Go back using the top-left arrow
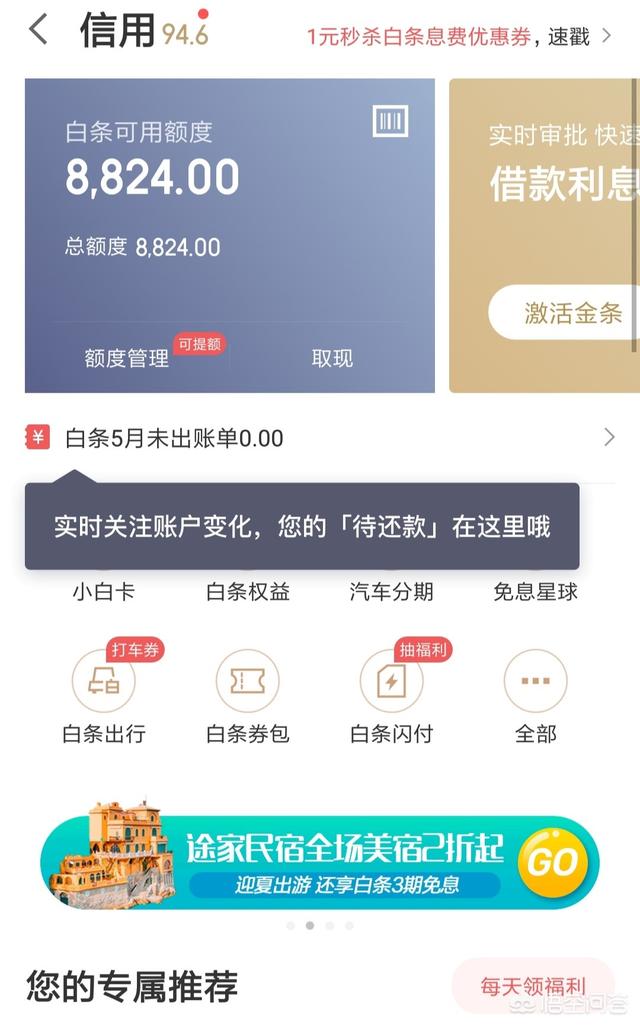The height and width of the screenshot is (1026, 640). (38, 30)
